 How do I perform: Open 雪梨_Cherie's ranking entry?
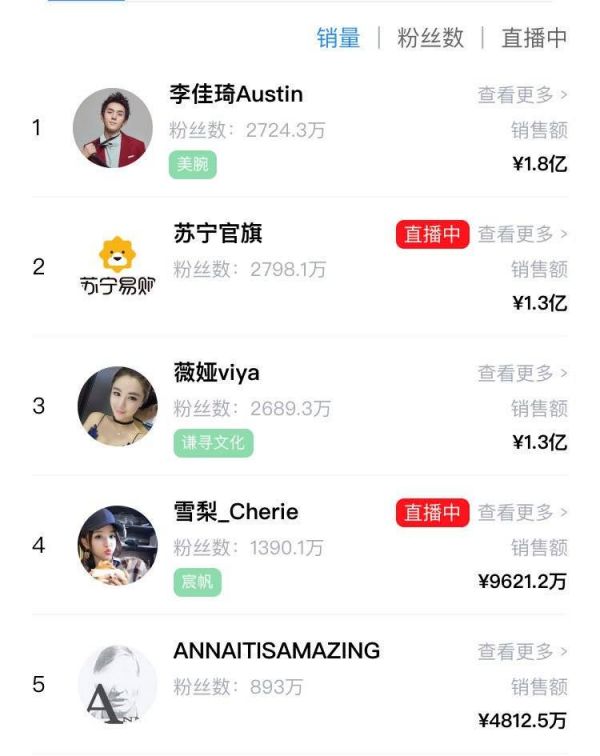click(x=236, y=512)
